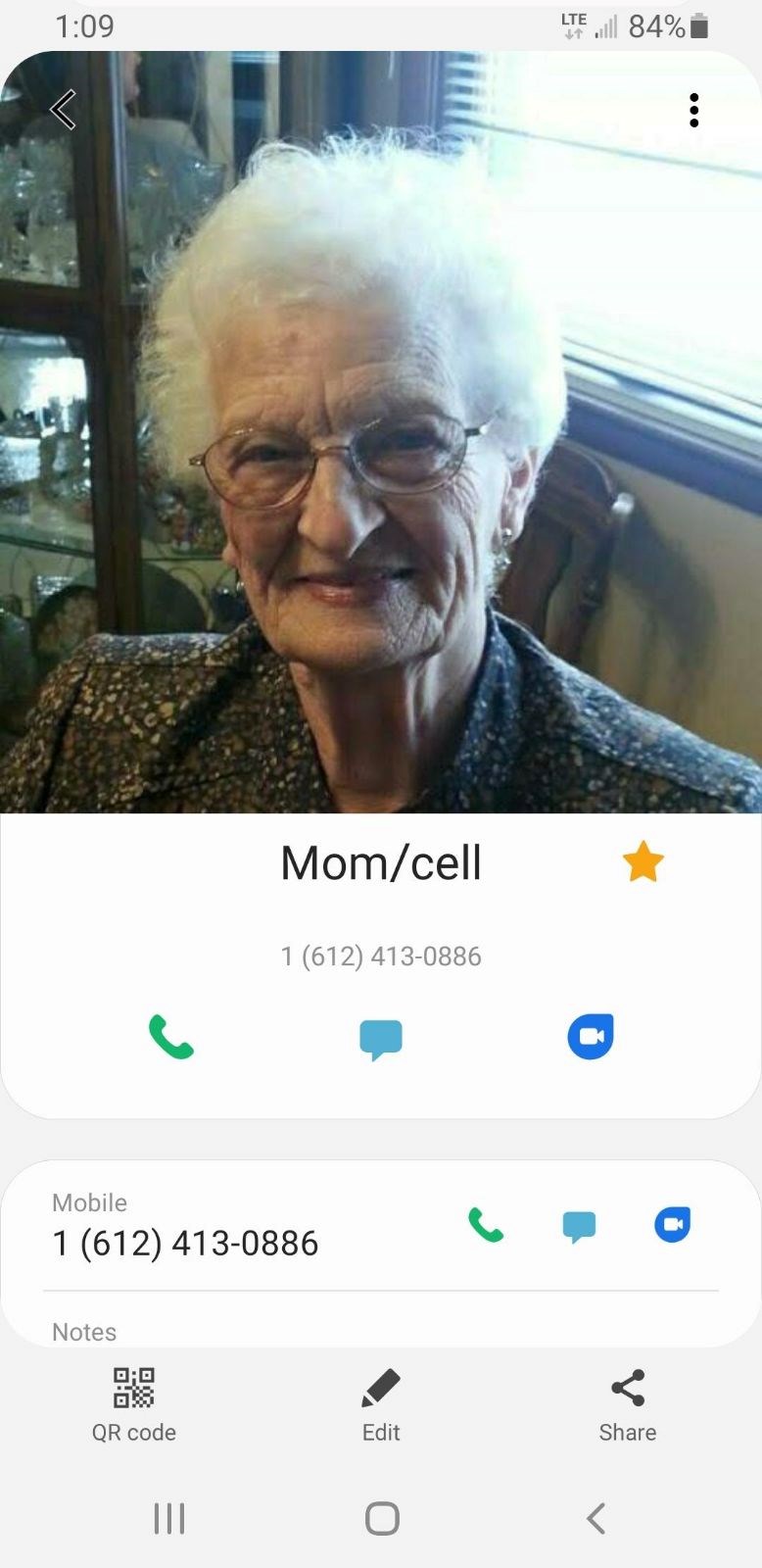Go back using the top-left arrow
This screenshot has width=762, height=1568.
coord(64,110)
